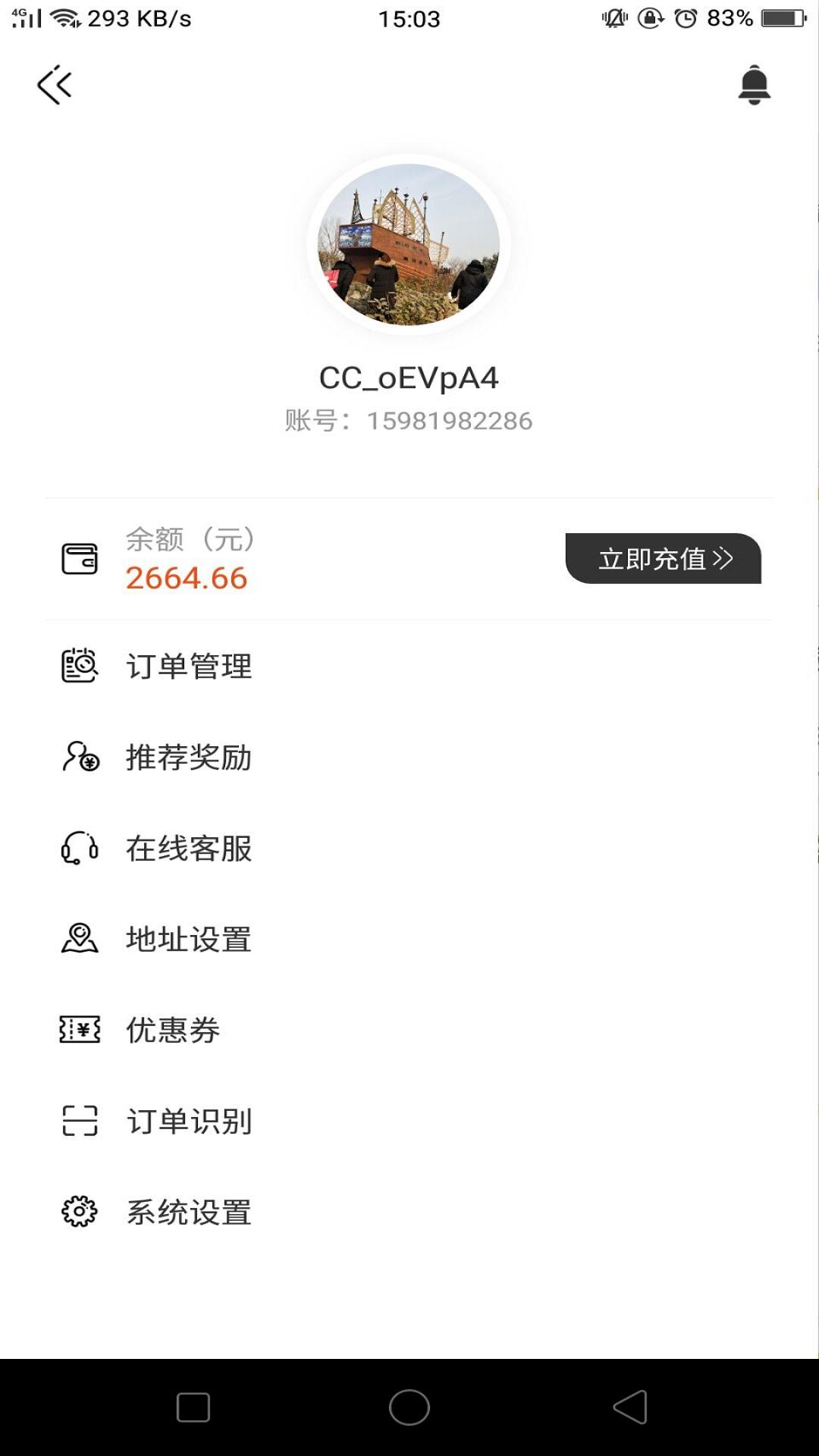
Task: Open the 在线客服 customer service entry
Action: click(190, 848)
